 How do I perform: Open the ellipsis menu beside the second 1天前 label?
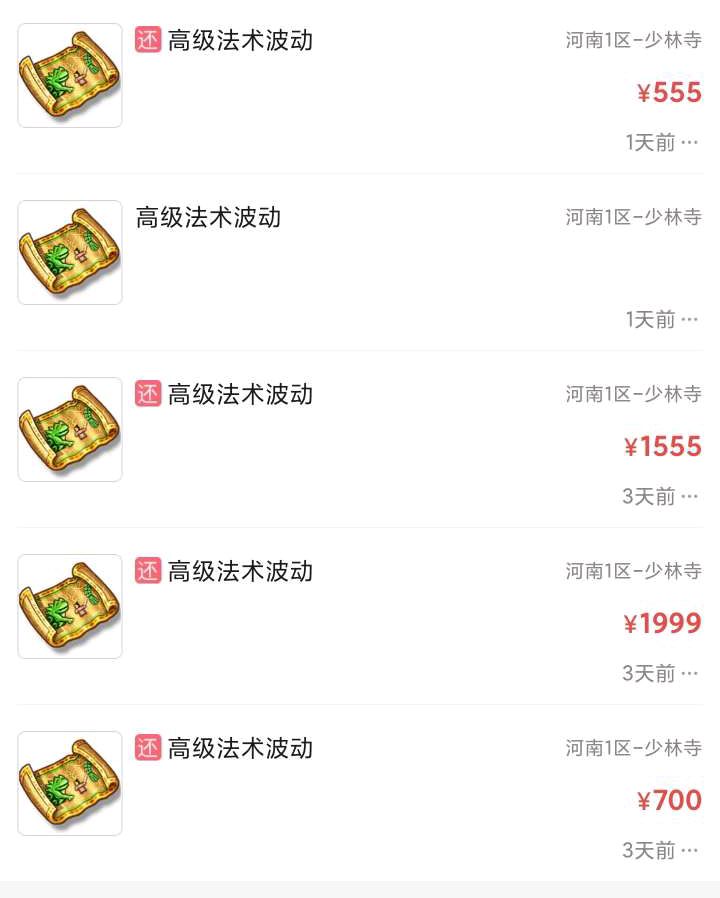coord(690,318)
